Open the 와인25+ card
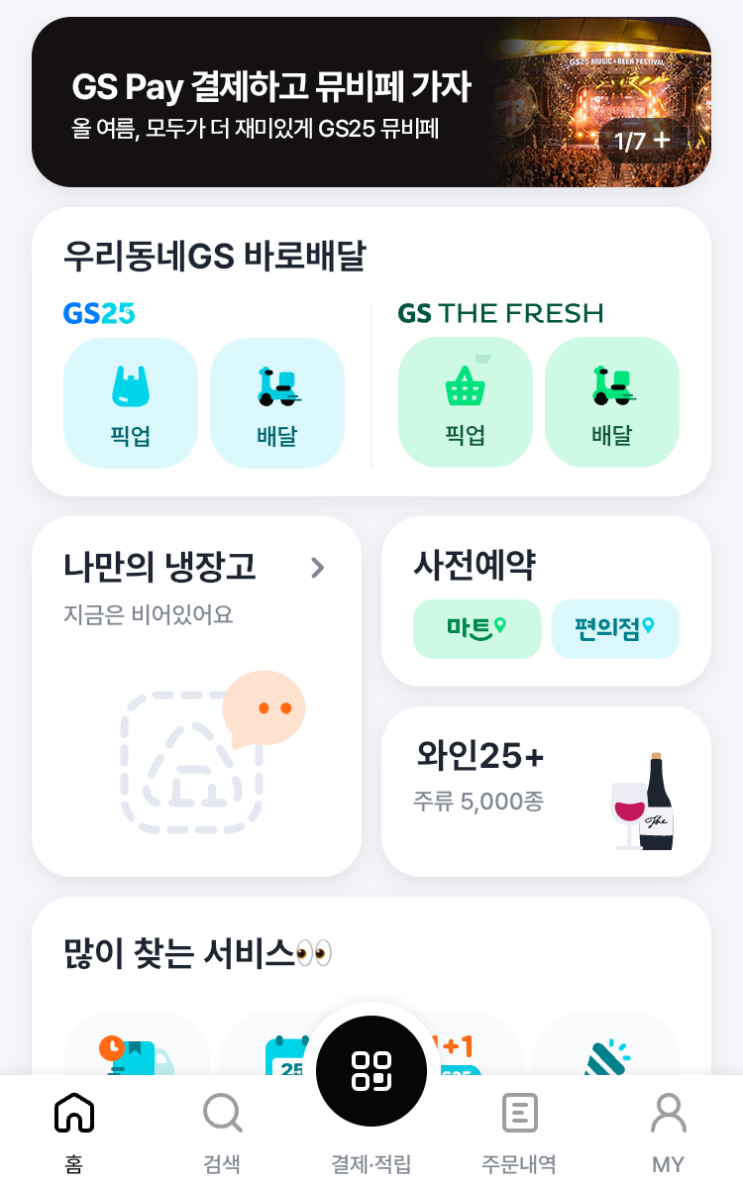The width and height of the screenshot is (743, 1188). [546, 791]
